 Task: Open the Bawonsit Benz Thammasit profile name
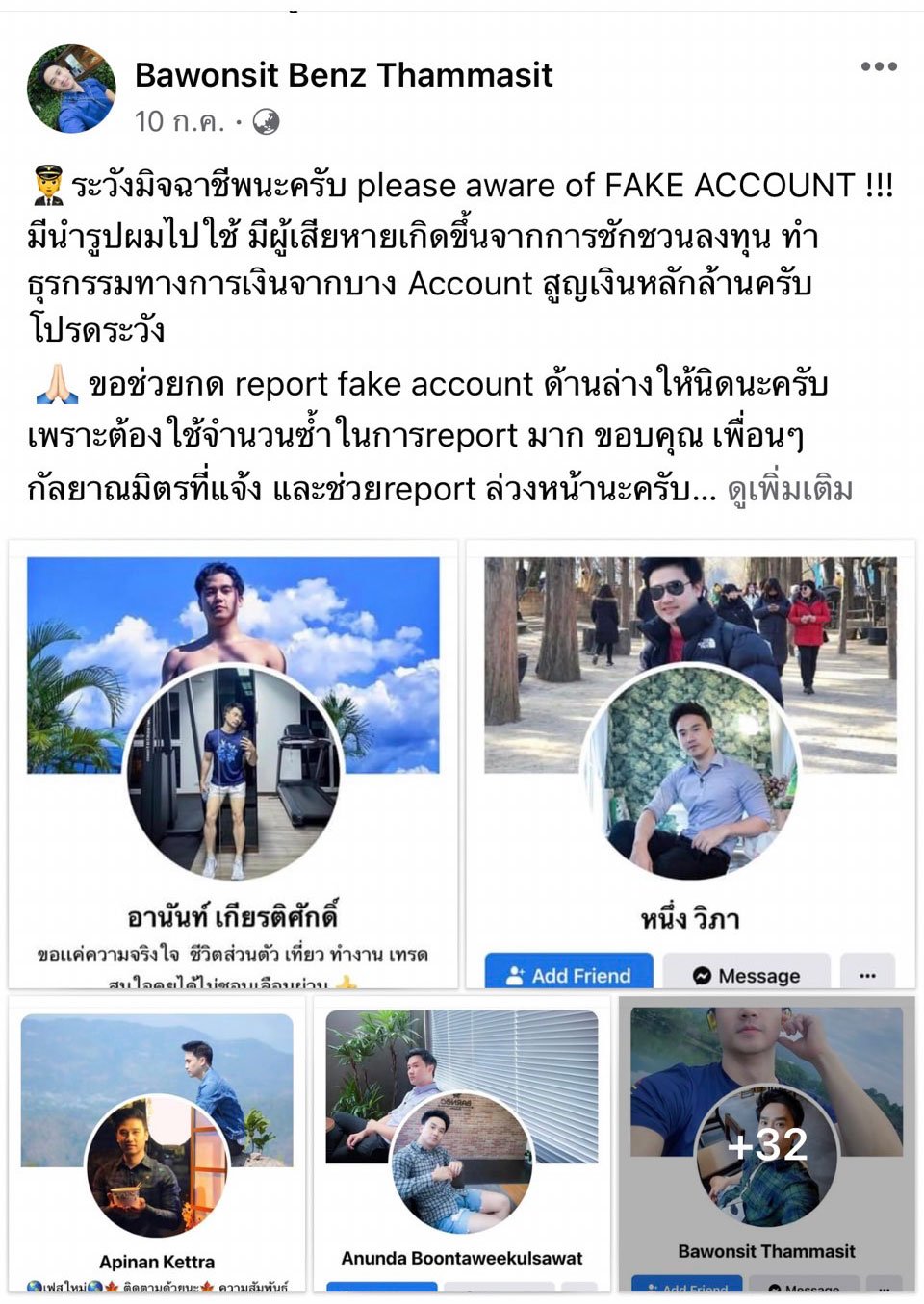(343, 74)
